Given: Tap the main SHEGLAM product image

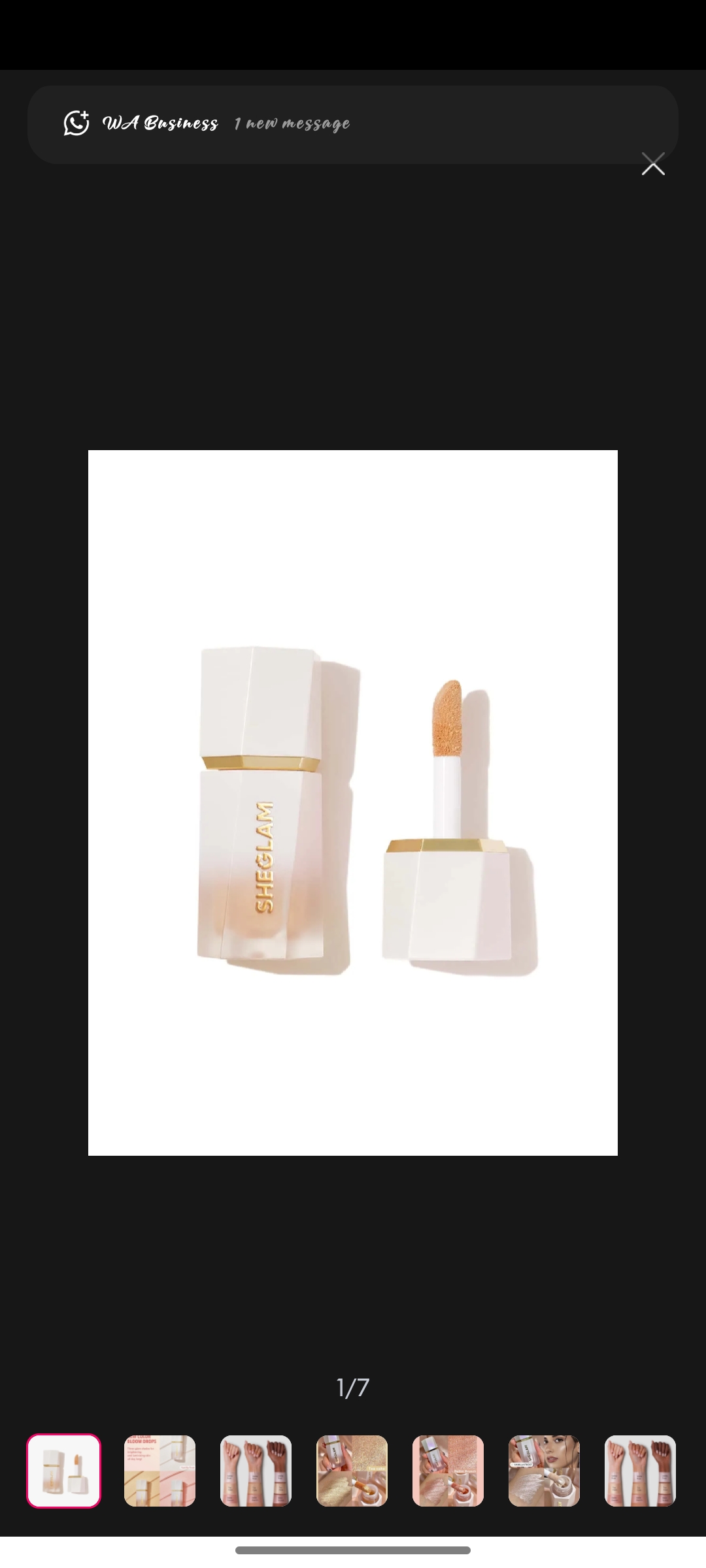Looking at the screenshot, I should pos(353,802).
